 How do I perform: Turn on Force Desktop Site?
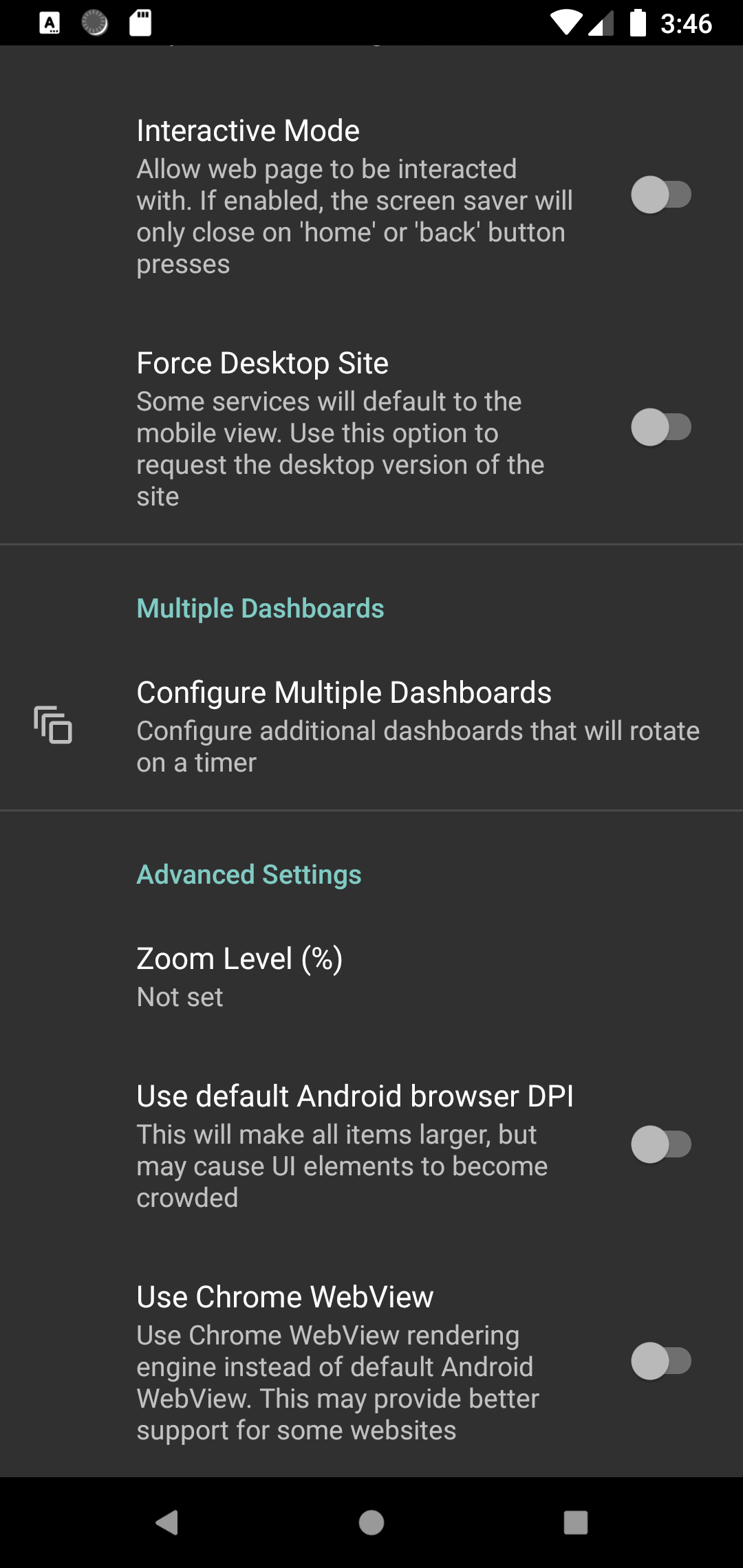coord(661,428)
